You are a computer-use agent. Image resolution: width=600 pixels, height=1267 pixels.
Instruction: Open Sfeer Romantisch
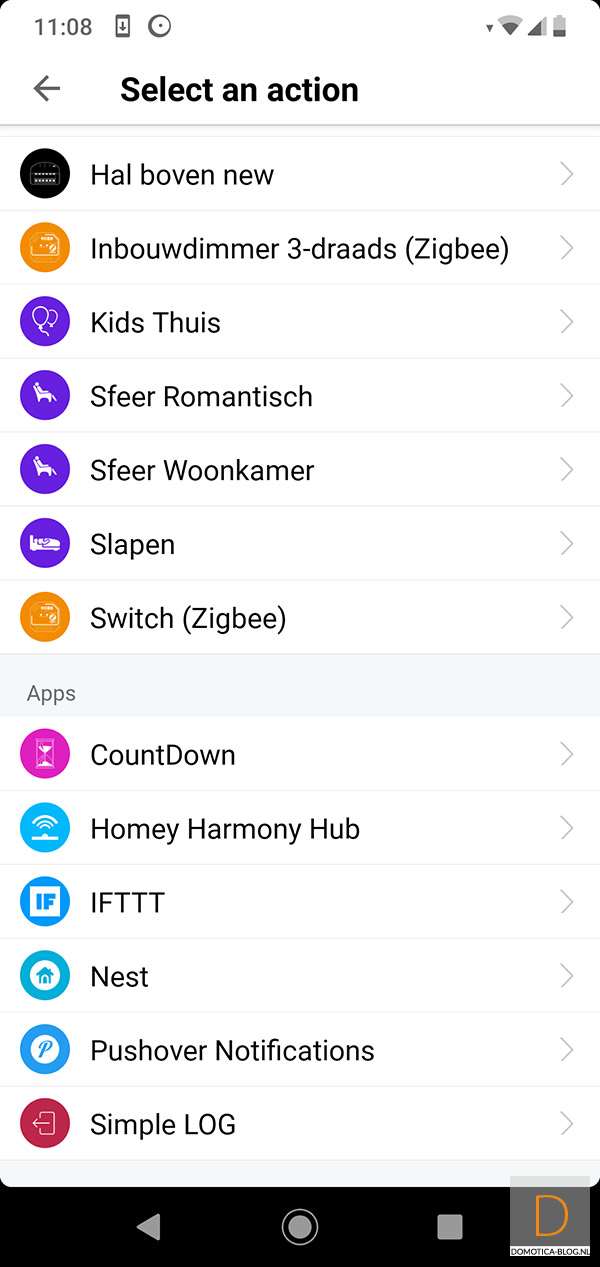(300, 396)
